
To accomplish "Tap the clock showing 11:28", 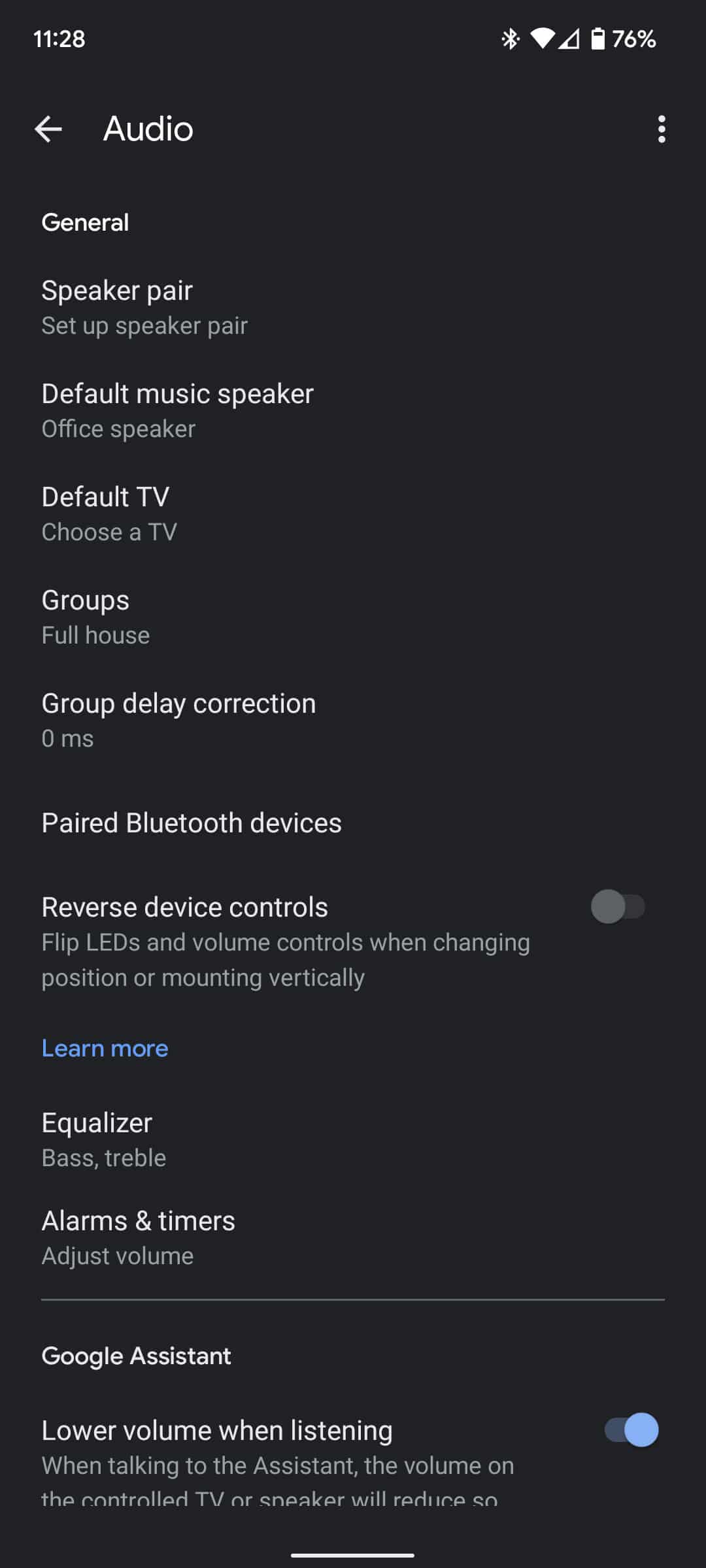I will 59,39.
